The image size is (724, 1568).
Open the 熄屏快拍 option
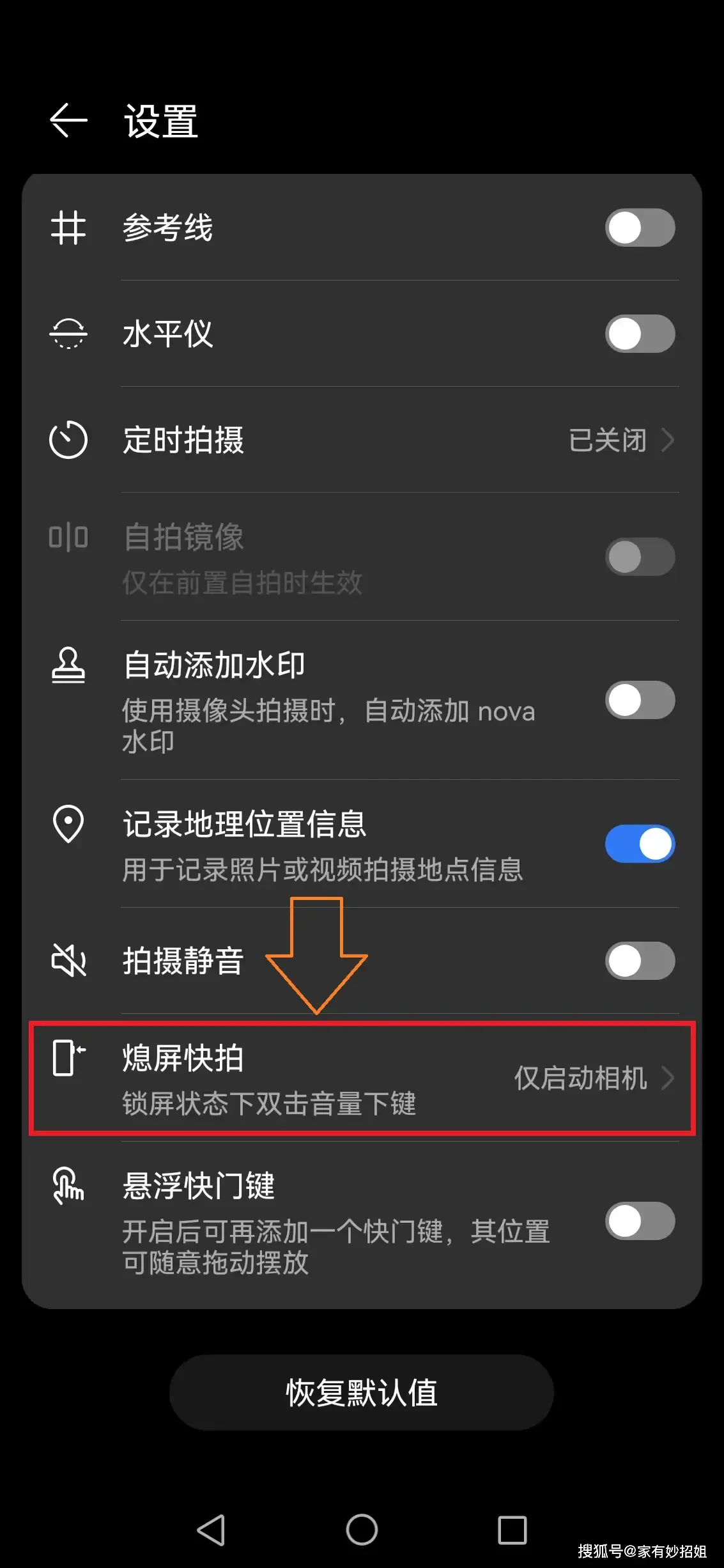[x=362, y=1078]
